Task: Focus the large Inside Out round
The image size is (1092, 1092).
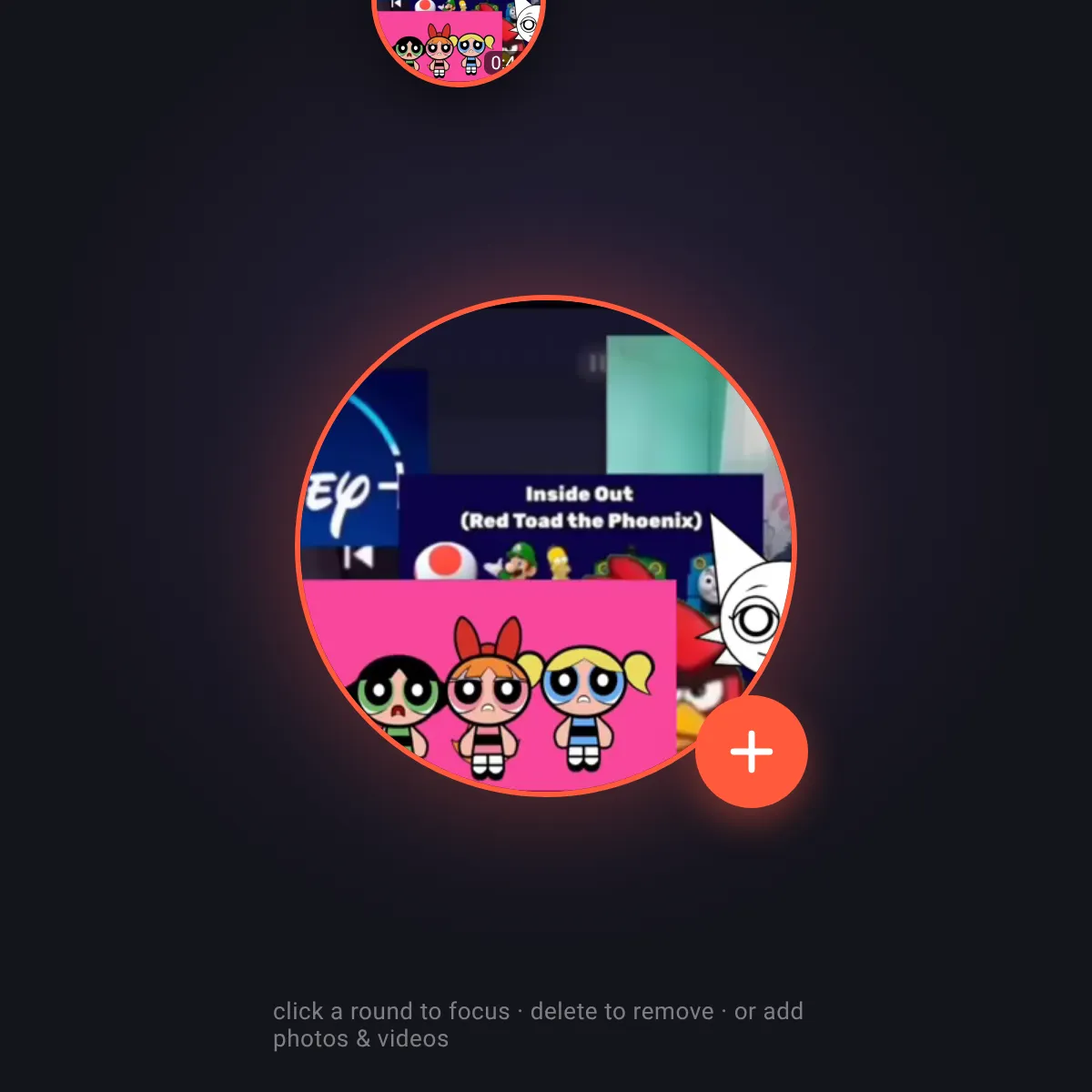Action: tap(546, 546)
